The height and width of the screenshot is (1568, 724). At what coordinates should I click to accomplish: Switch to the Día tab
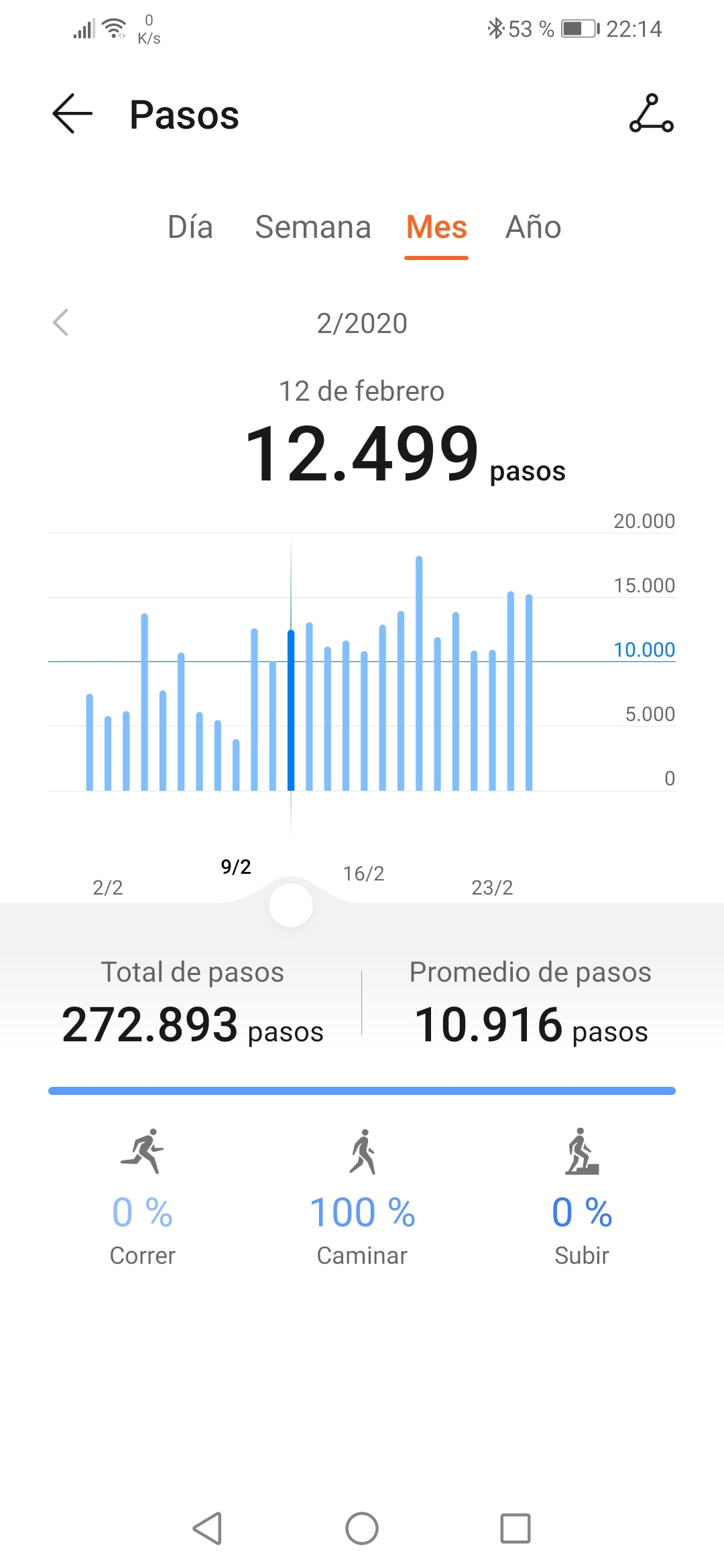coord(190,227)
